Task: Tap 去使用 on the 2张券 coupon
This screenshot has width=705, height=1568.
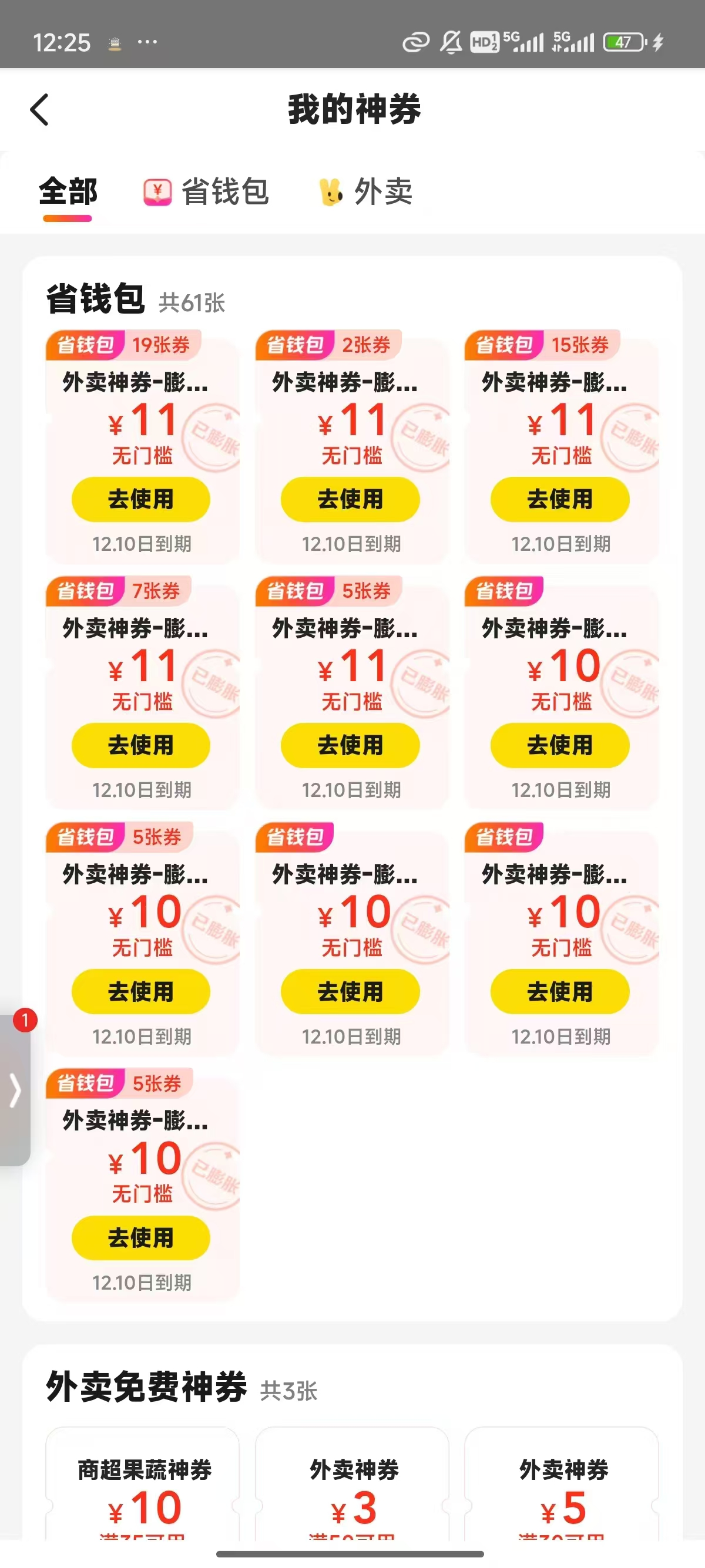Action: pos(350,499)
